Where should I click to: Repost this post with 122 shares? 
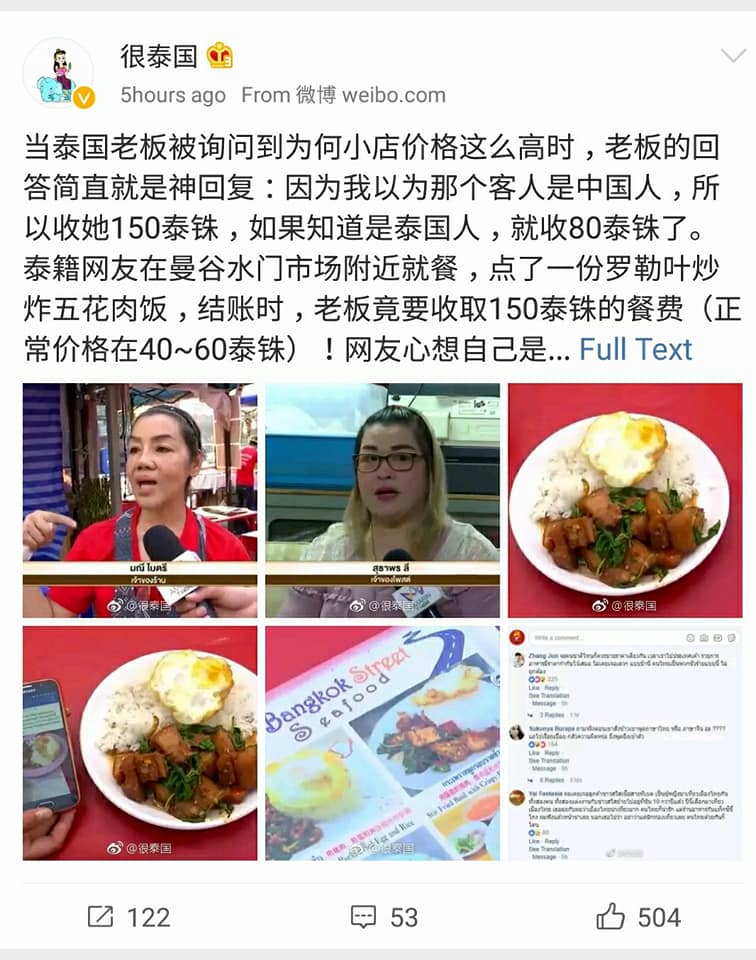(128, 916)
